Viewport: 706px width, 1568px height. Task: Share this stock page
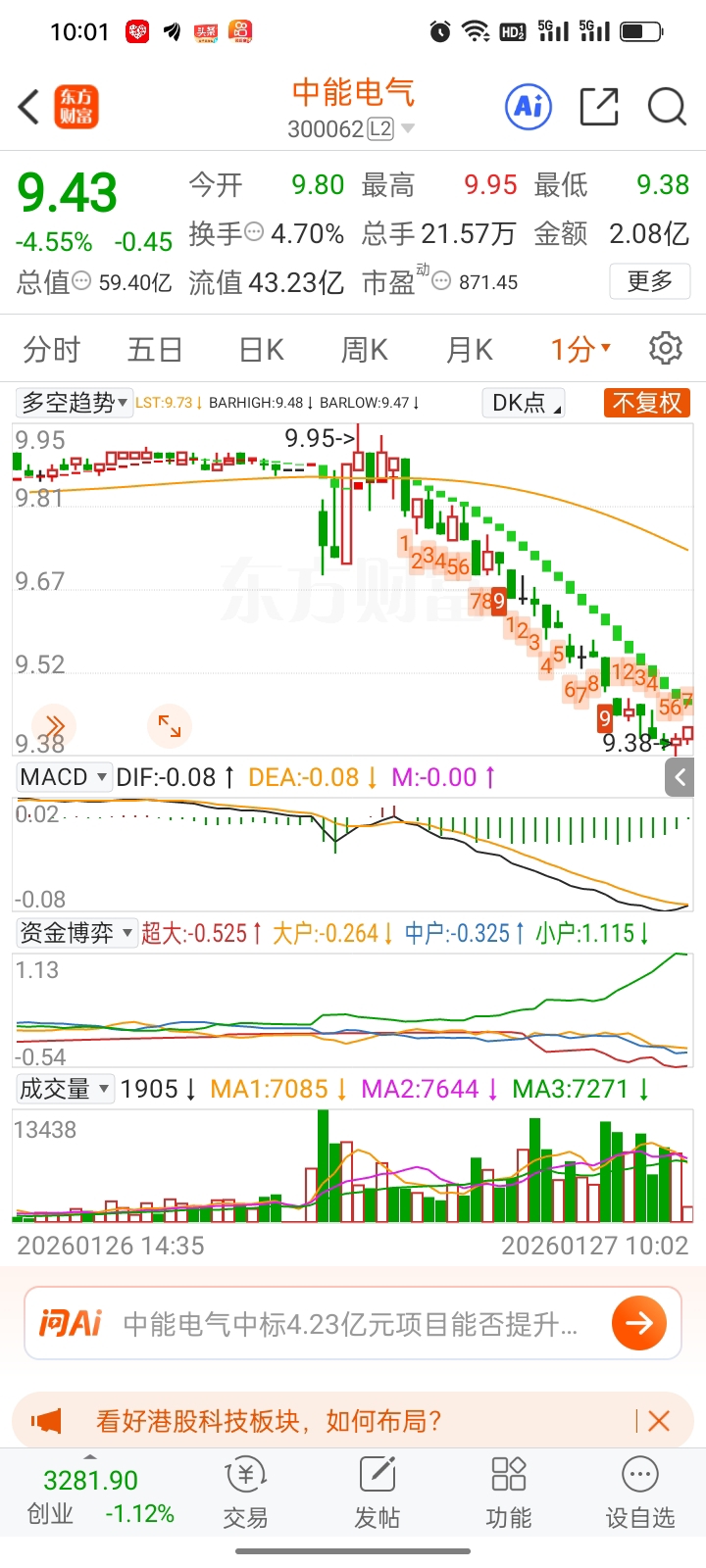pos(598,107)
